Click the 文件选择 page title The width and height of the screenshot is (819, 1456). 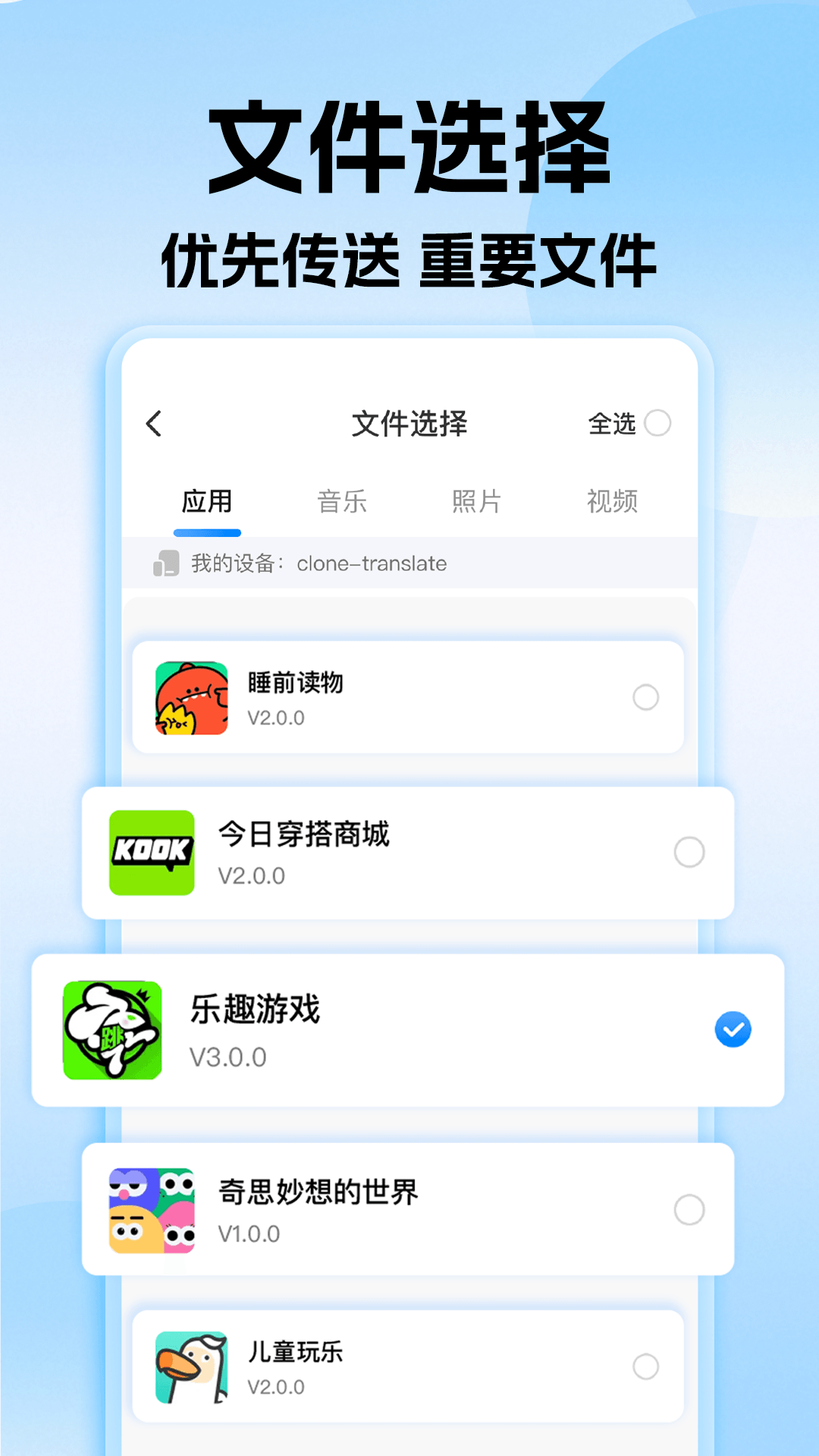point(409,424)
